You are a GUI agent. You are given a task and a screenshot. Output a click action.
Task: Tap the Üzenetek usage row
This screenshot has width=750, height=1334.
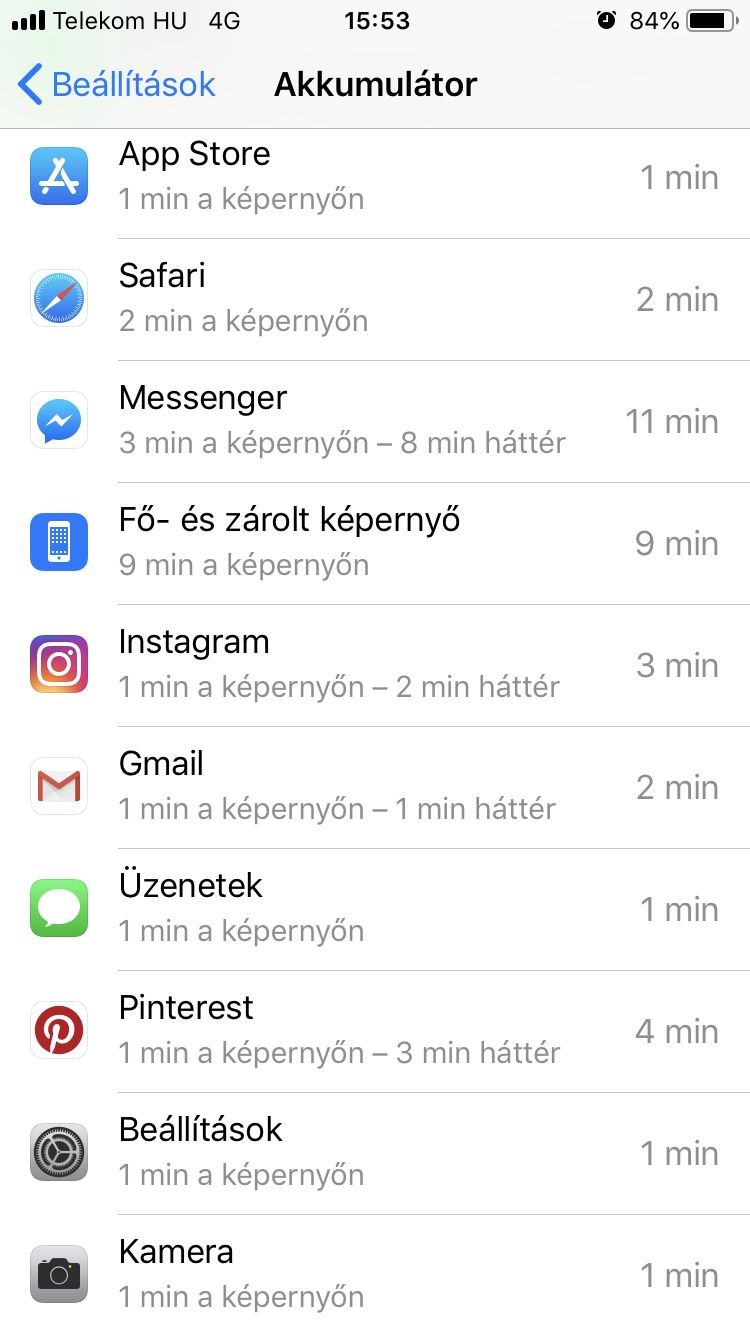click(x=375, y=910)
